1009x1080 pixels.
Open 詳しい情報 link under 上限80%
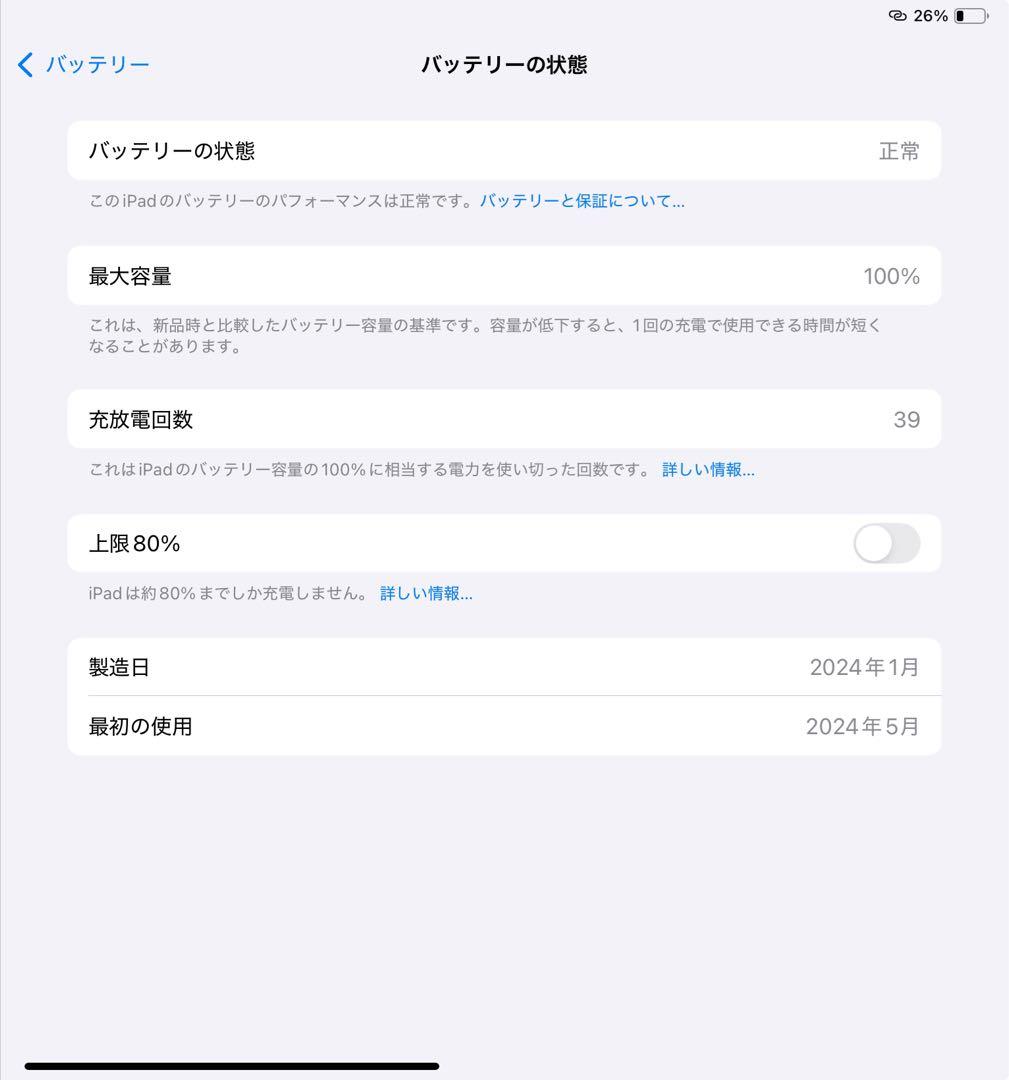click(x=426, y=592)
